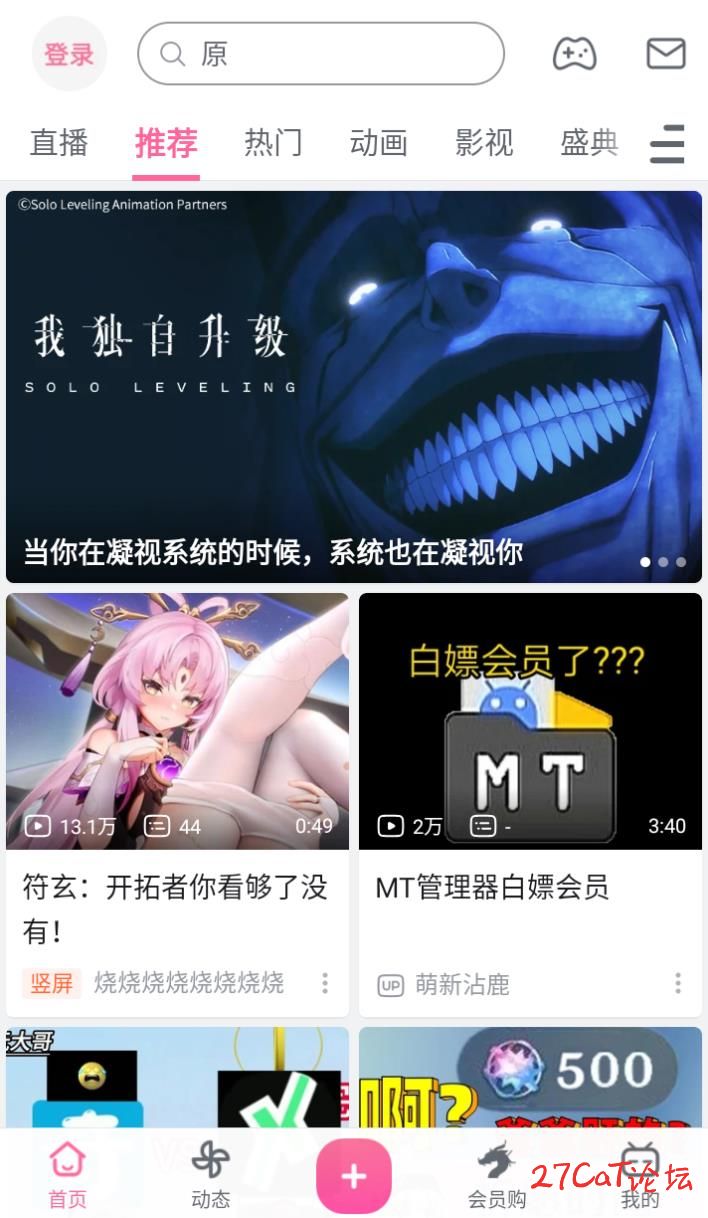The image size is (708, 1218).
Task: Open the search box
Action: click(x=320, y=54)
